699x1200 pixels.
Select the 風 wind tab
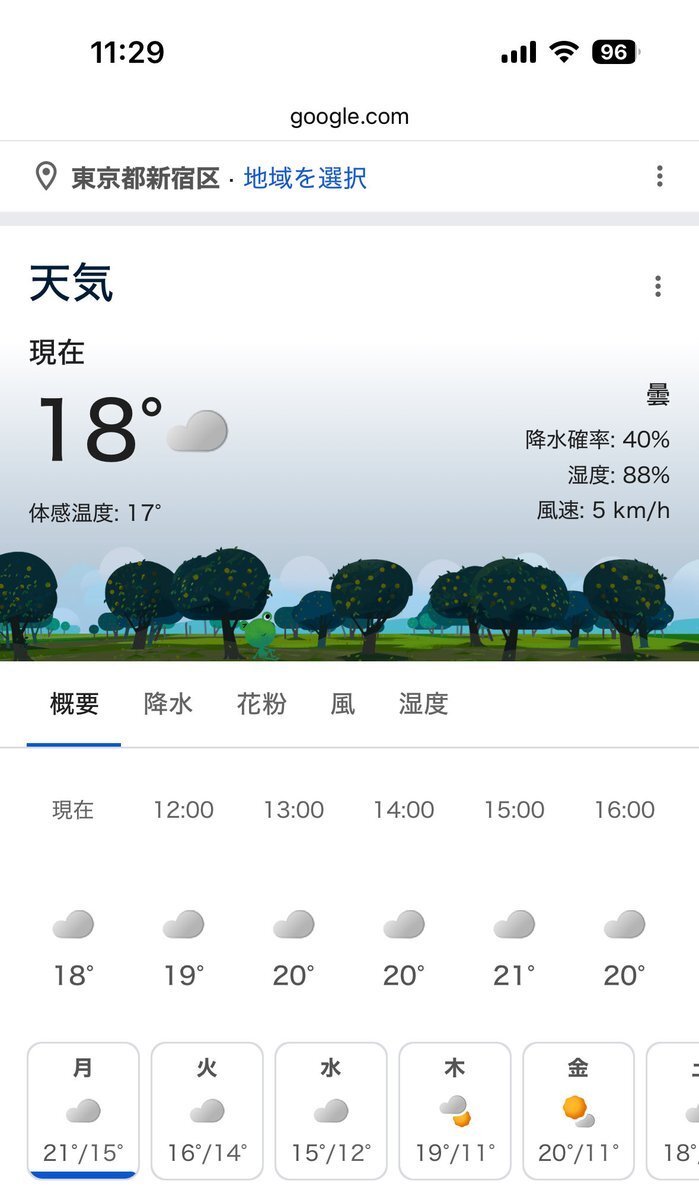(342, 704)
